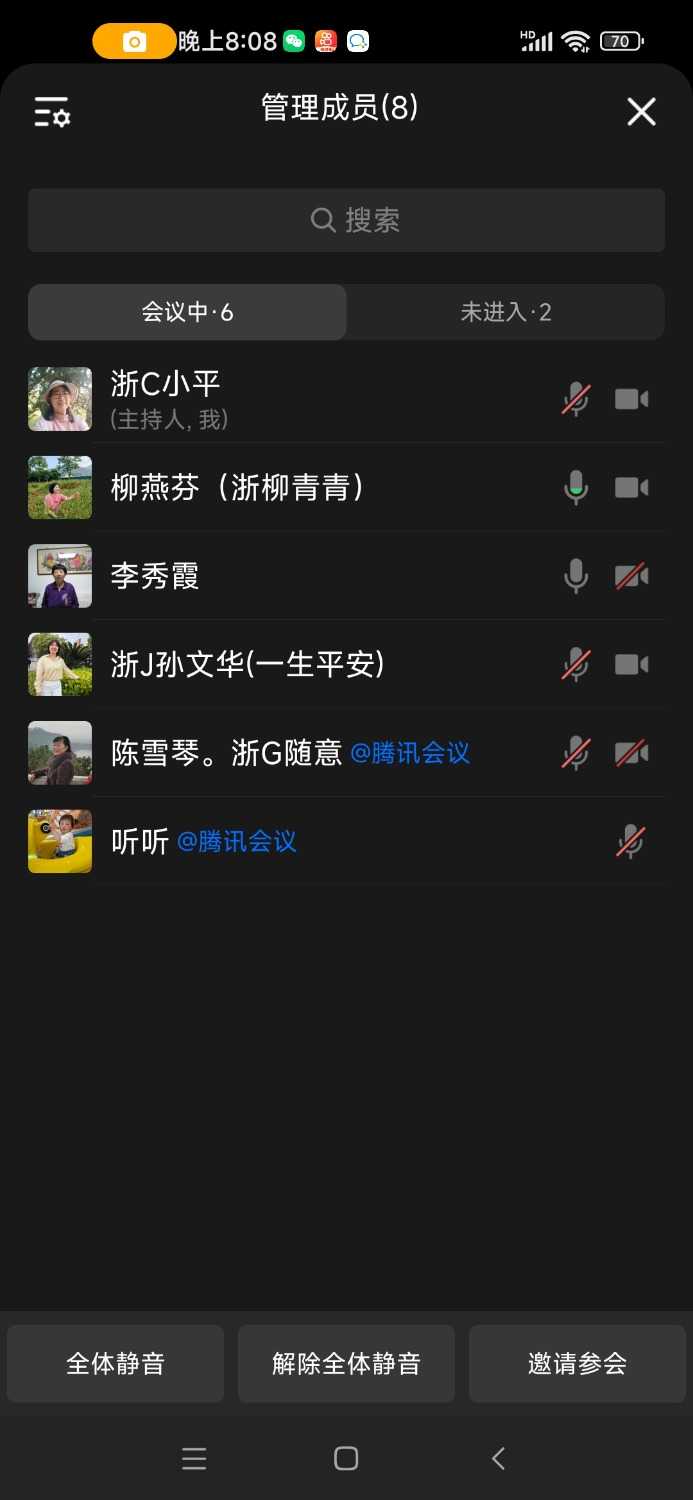This screenshot has width=693, height=1500.
Task: Toggle camera for 浙C小平
Action: coord(631,399)
